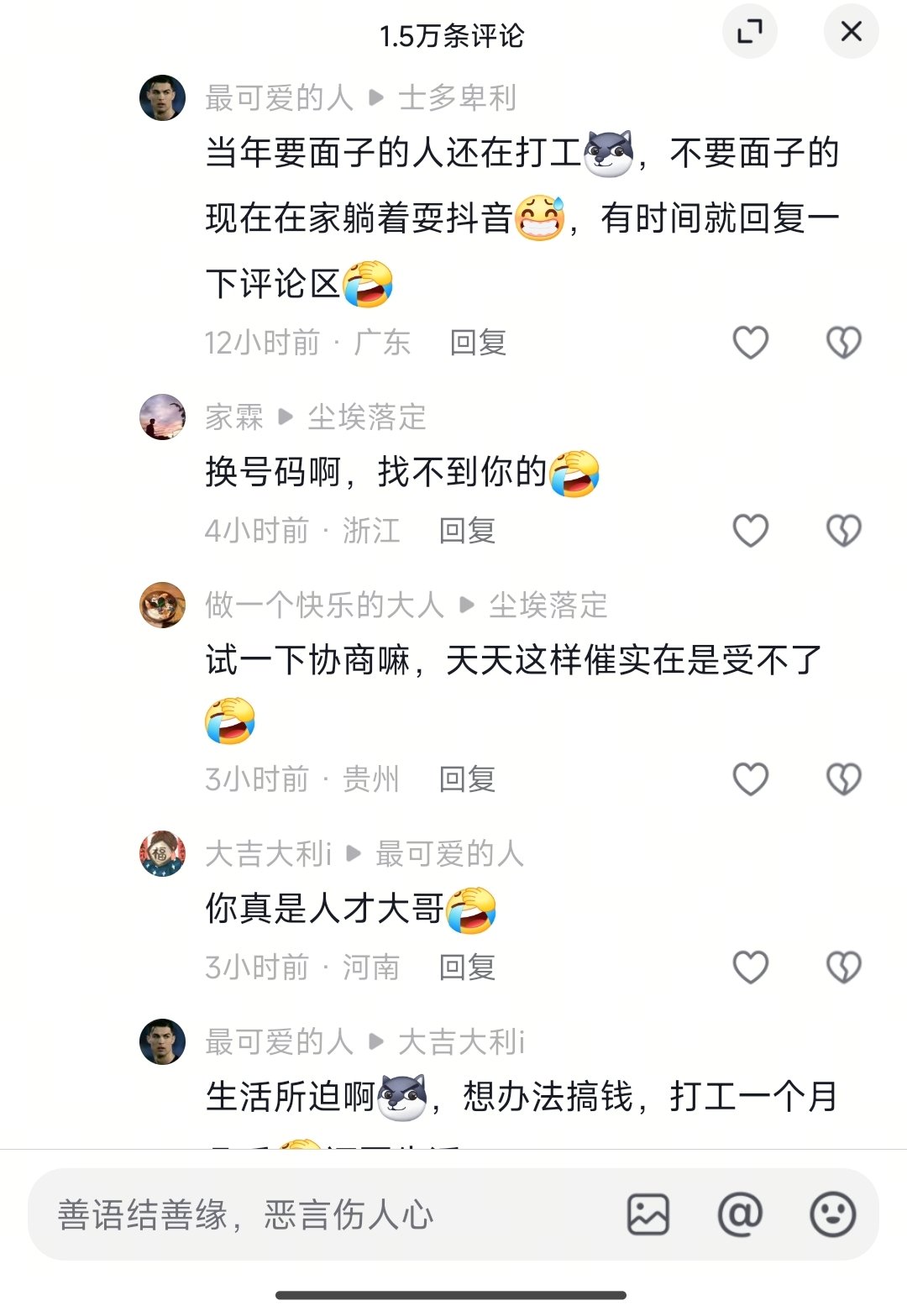Image resolution: width=907 pixels, height=1316 pixels.
Task: Like 家霖's comment
Action: [x=750, y=531]
